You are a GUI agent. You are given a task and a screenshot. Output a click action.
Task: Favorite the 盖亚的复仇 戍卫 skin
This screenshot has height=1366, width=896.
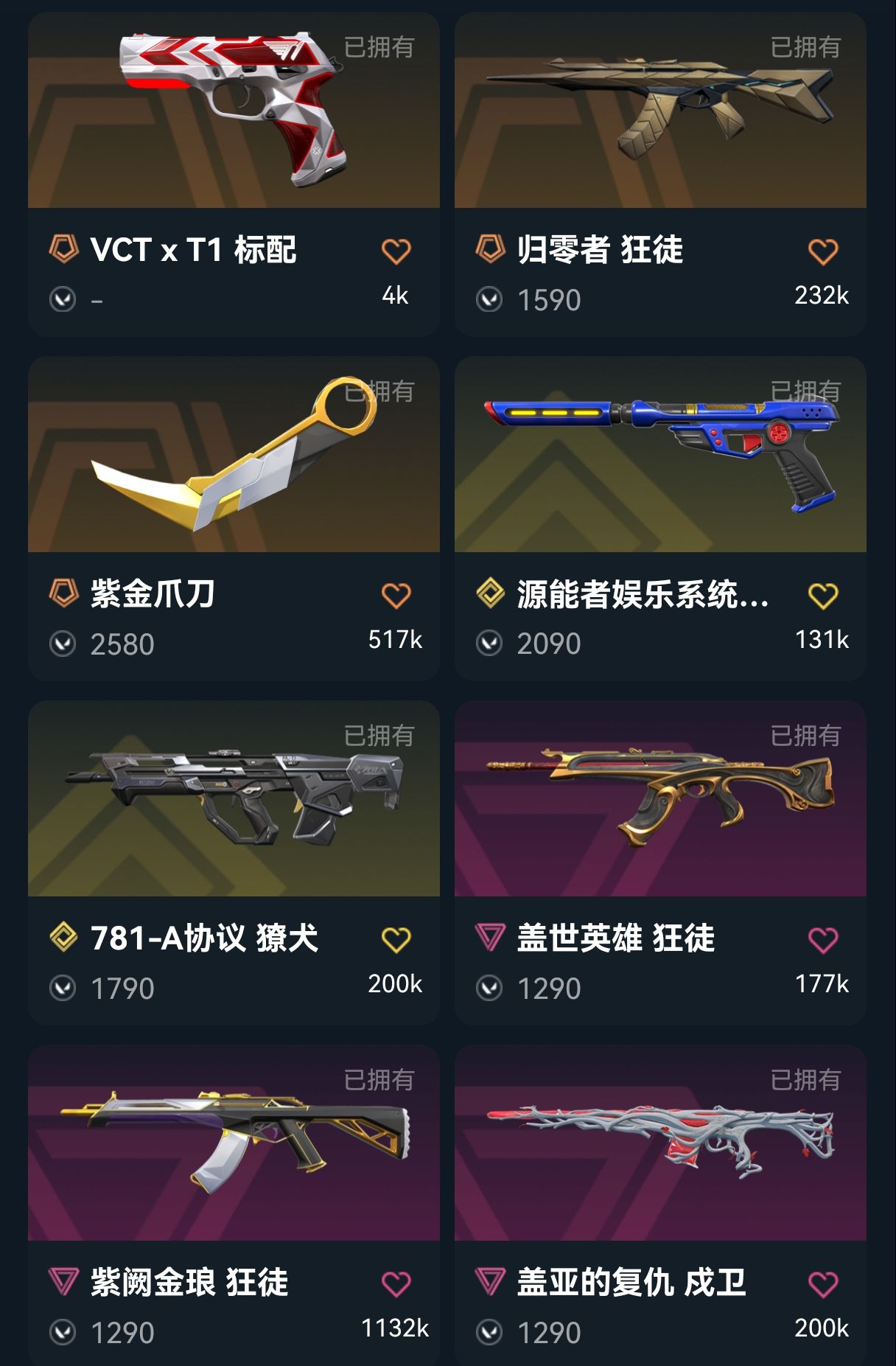pyautogui.click(x=822, y=1284)
